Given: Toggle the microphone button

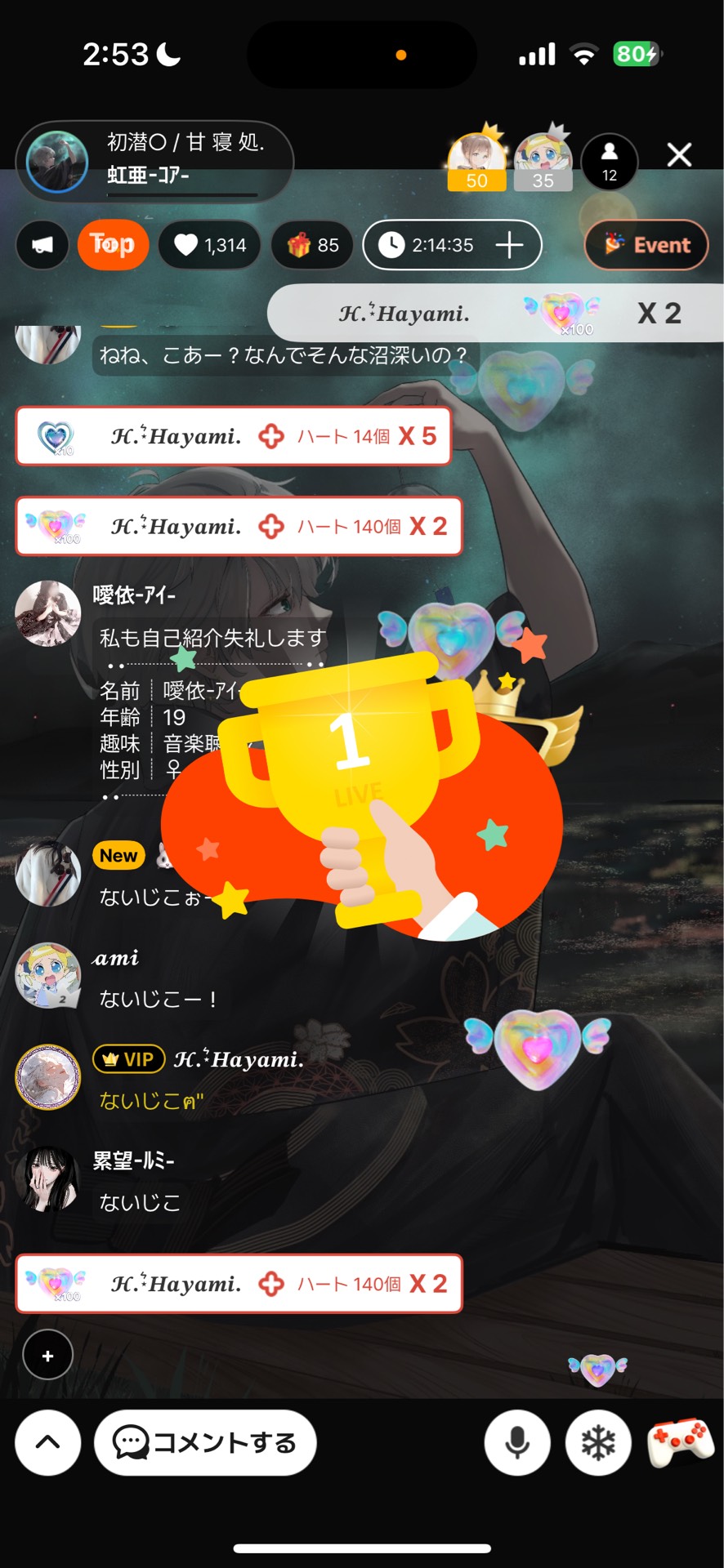Looking at the screenshot, I should pos(516,1443).
